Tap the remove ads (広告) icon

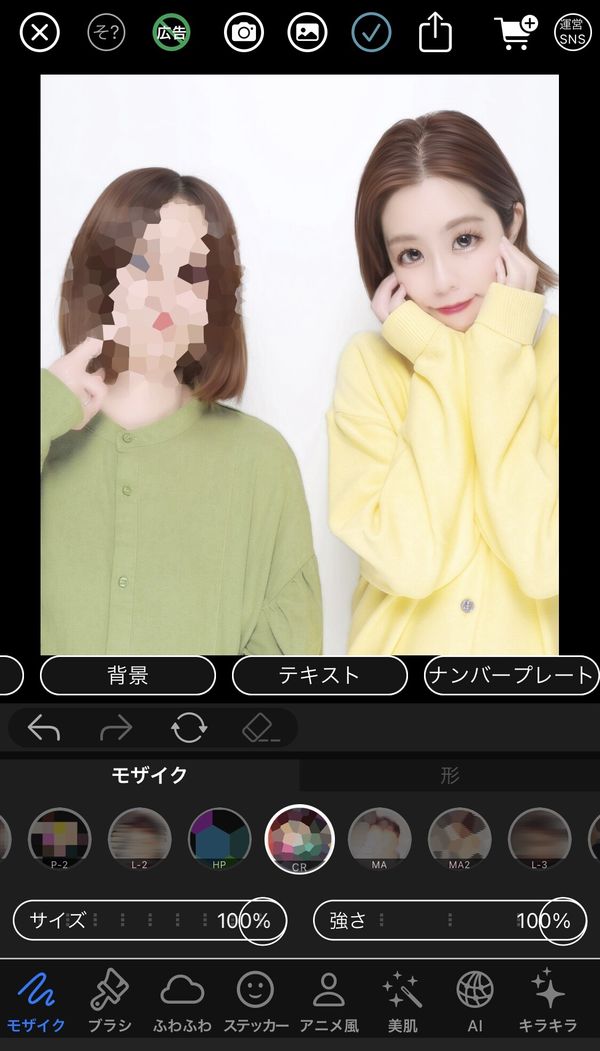click(x=171, y=32)
